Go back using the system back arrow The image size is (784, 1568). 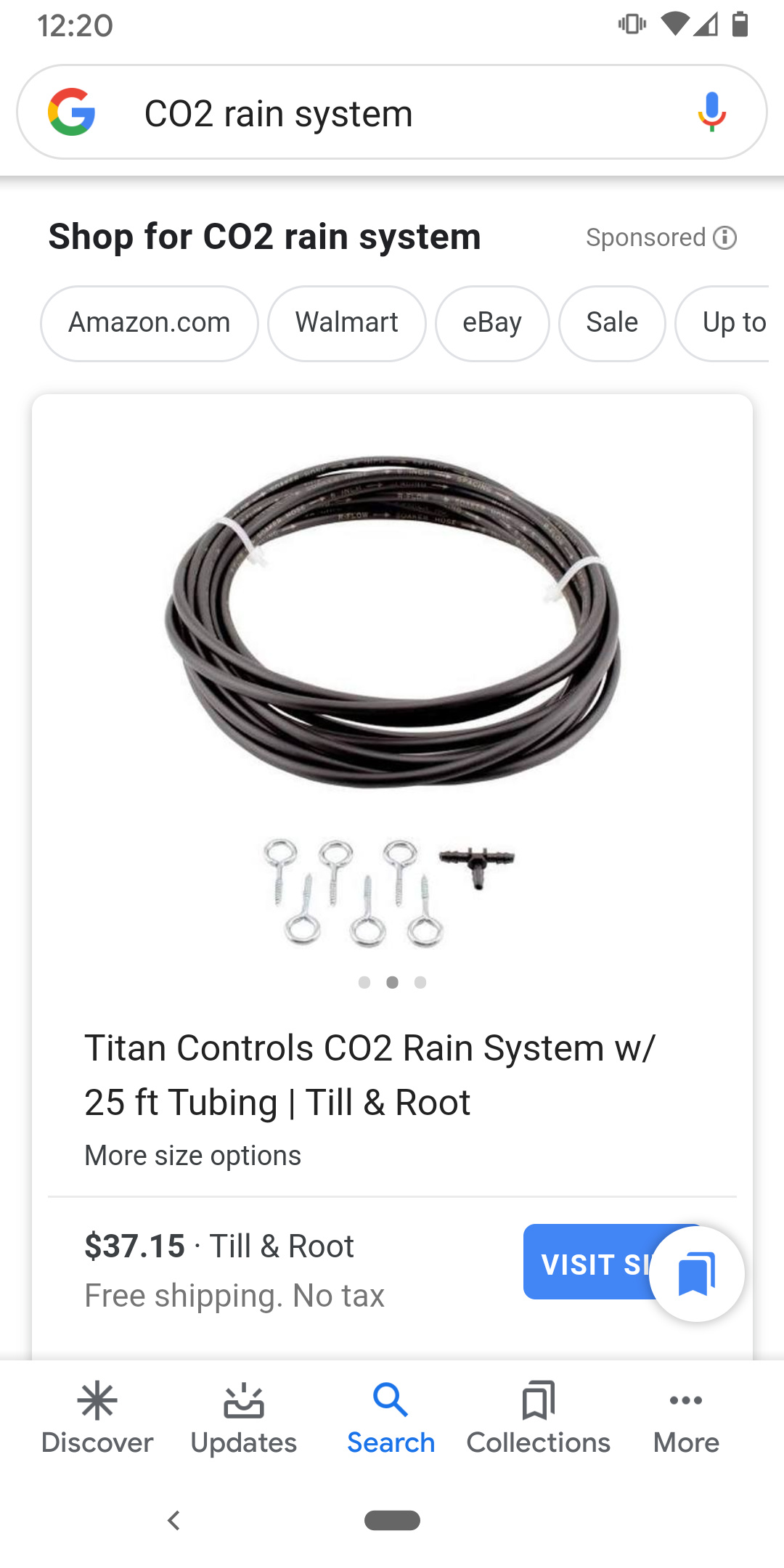pyautogui.click(x=173, y=1520)
